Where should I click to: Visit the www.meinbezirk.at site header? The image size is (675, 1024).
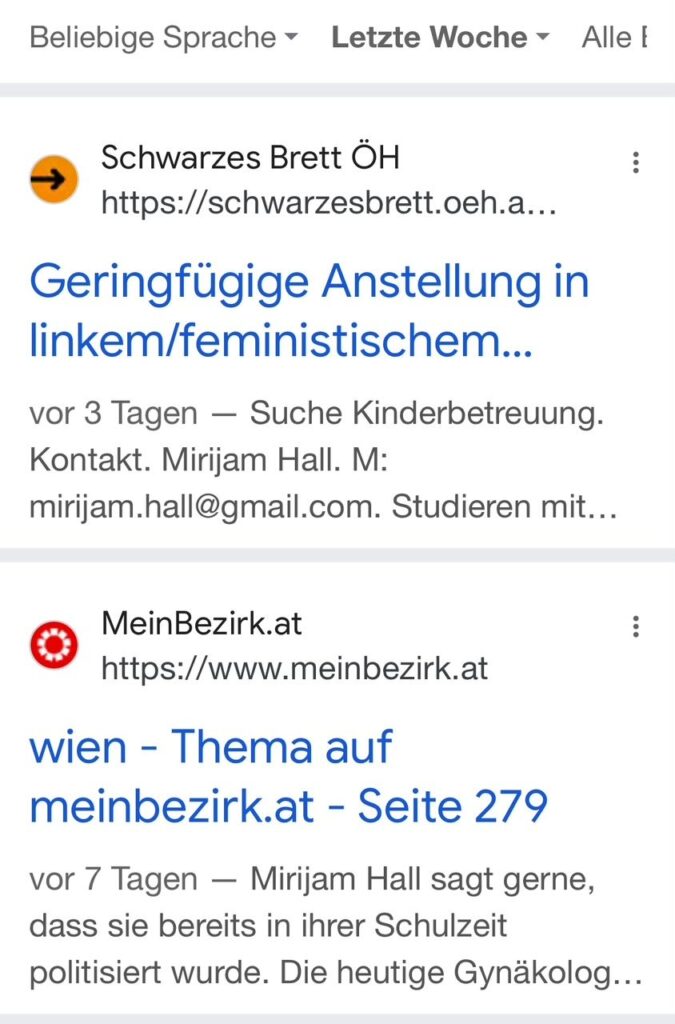point(294,646)
